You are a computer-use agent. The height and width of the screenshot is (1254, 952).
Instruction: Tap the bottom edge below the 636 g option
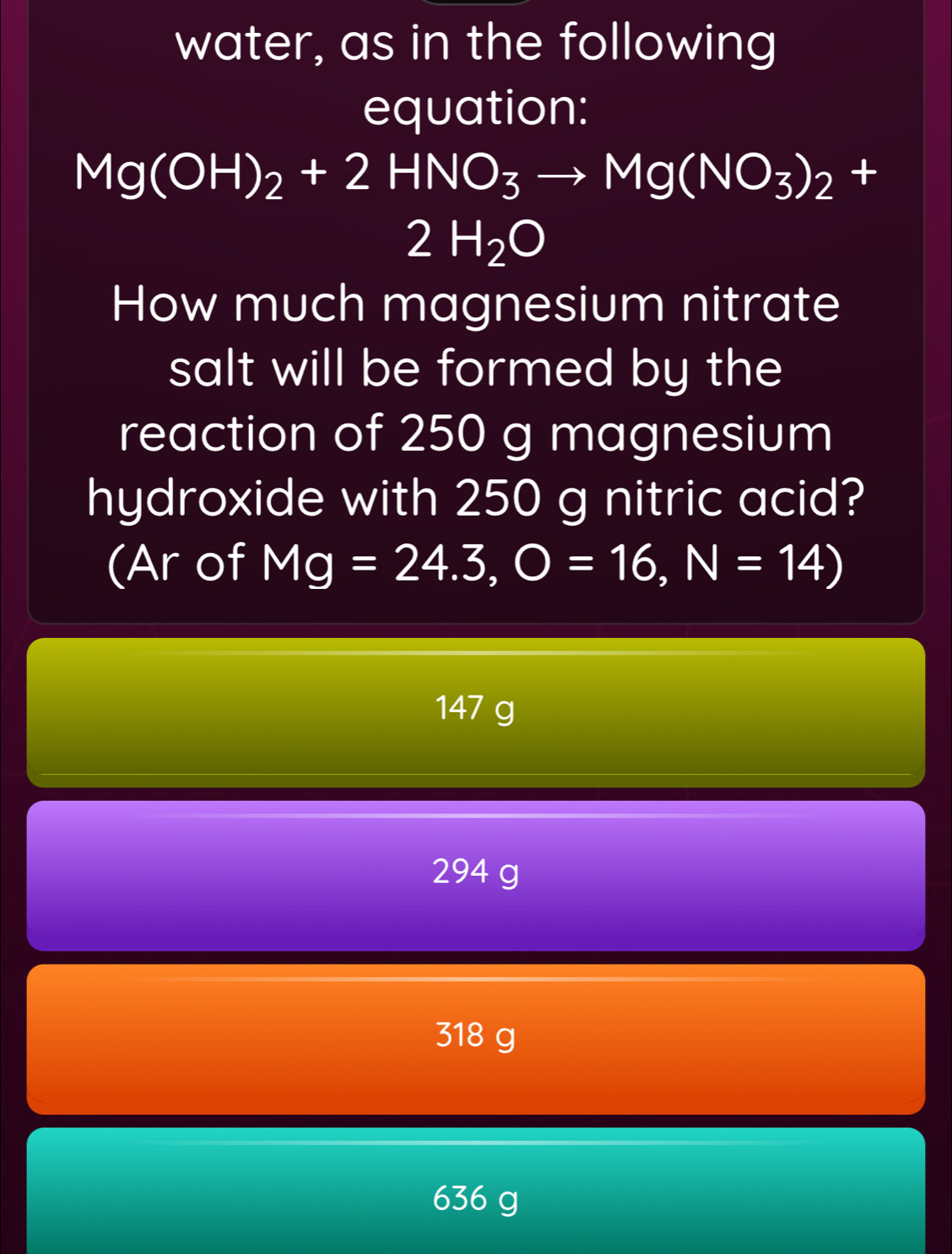point(475,1249)
